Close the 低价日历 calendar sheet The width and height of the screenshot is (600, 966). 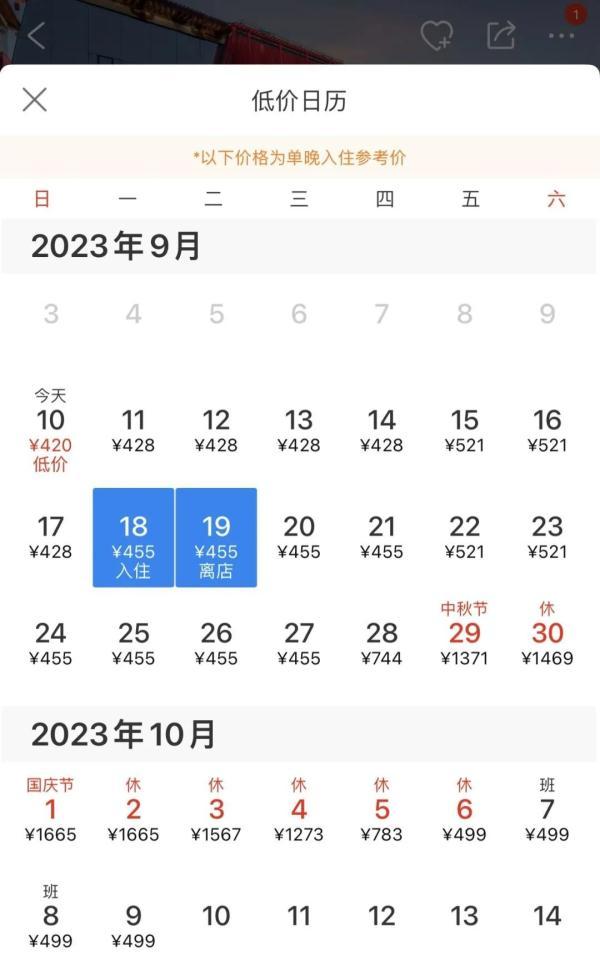point(35,99)
